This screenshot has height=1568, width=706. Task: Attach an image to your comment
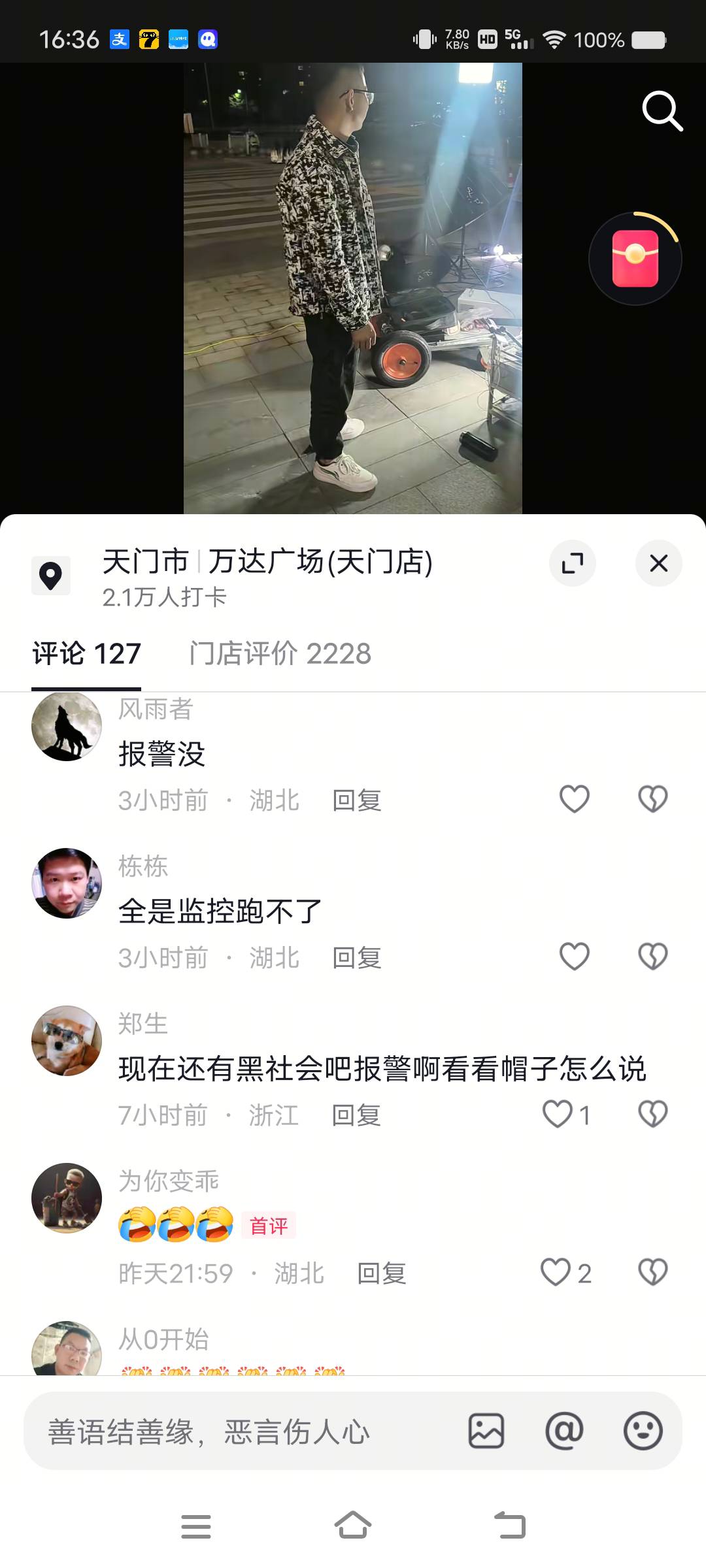click(486, 1431)
